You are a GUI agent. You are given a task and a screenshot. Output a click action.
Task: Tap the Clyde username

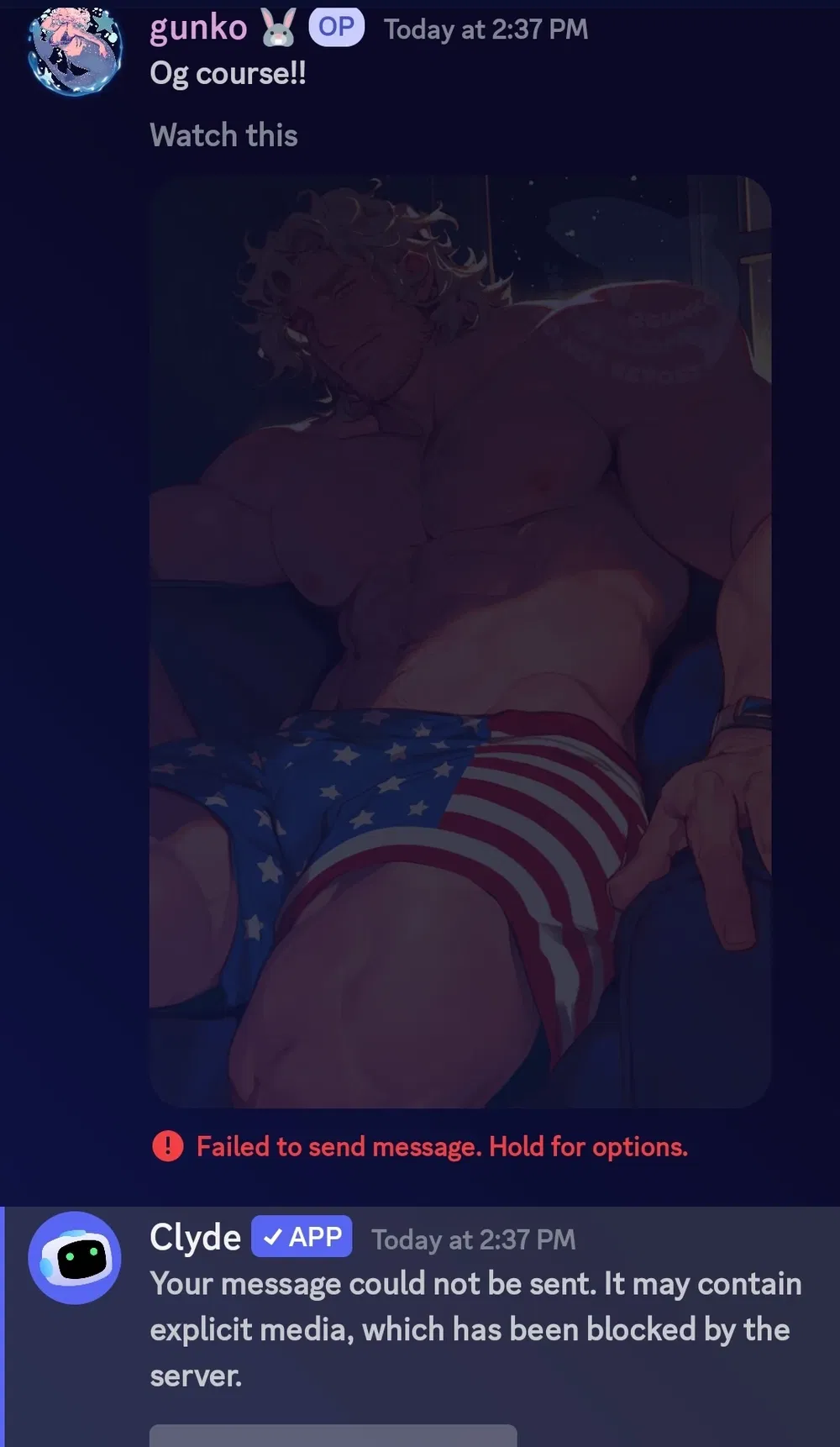pos(195,1238)
